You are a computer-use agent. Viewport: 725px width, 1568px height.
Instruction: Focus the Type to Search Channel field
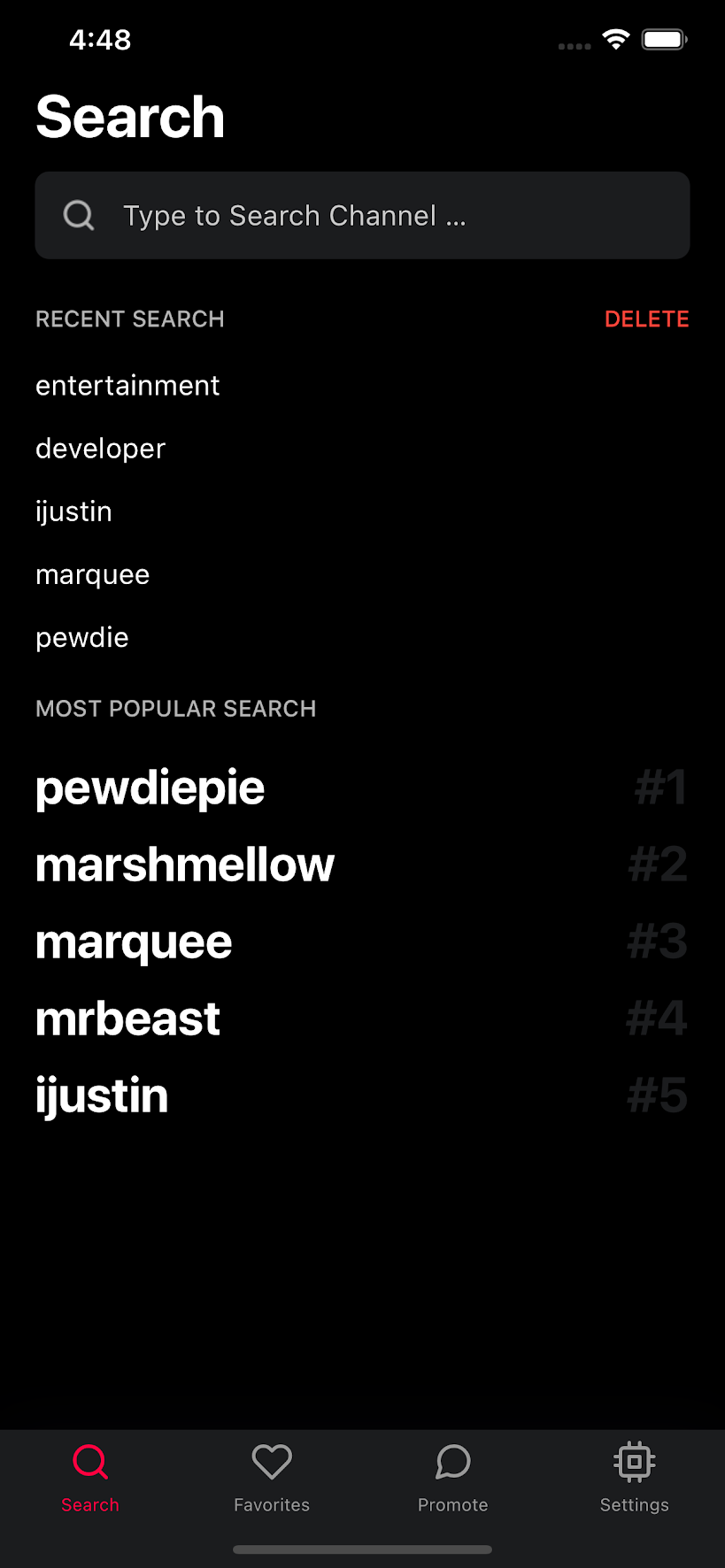coord(363,215)
